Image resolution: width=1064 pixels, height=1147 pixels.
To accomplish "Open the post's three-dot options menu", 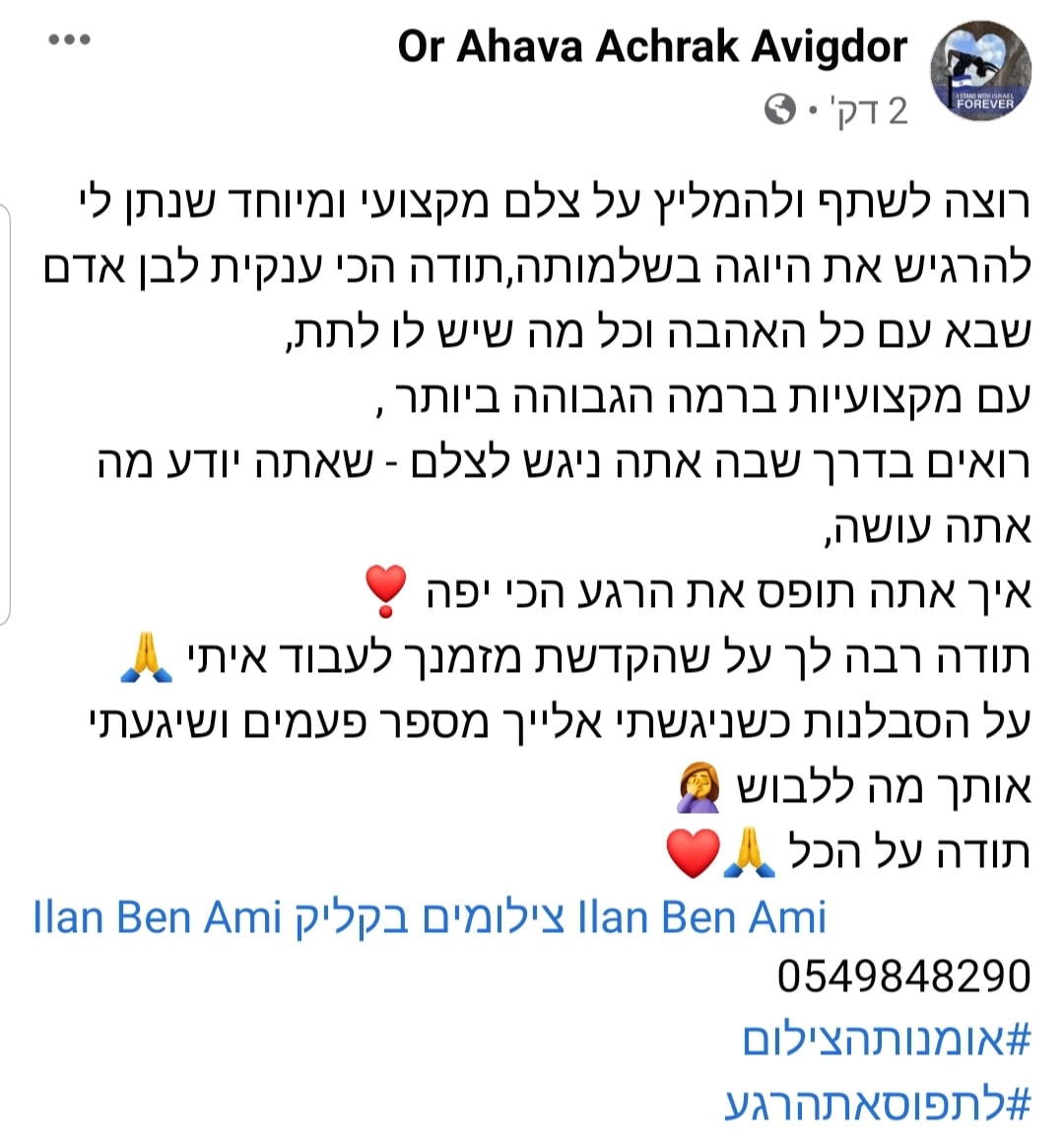I will (x=70, y=41).
